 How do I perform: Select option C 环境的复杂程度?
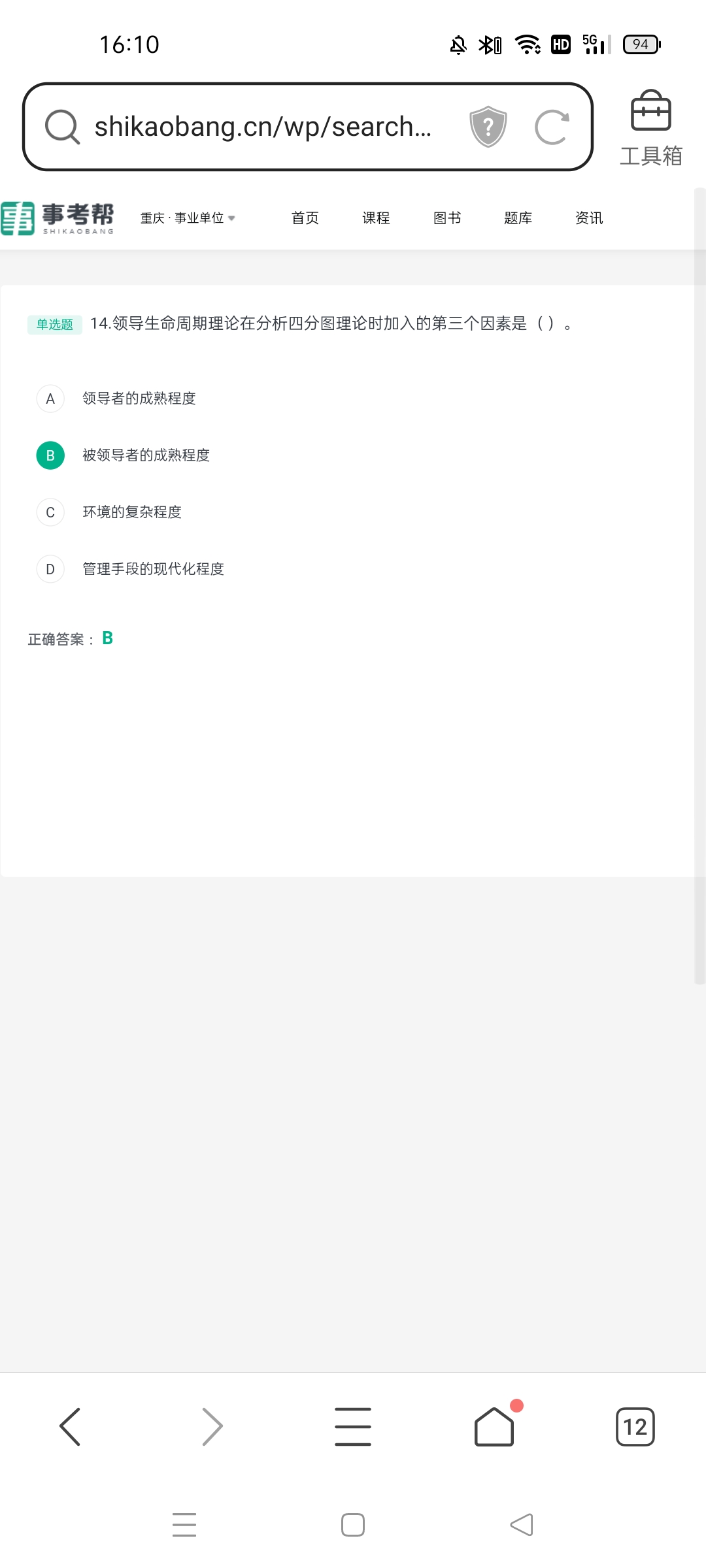click(x=109, y=512)
